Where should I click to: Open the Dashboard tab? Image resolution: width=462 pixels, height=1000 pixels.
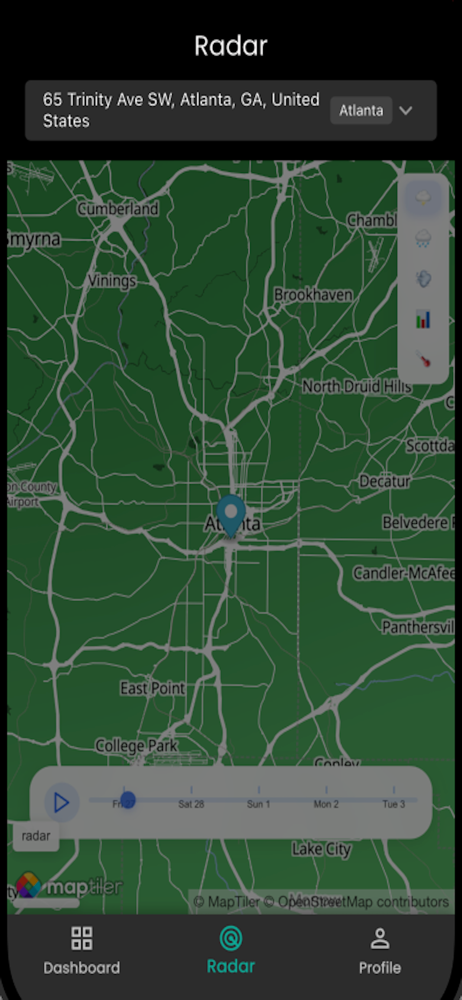tap(82, 950)
